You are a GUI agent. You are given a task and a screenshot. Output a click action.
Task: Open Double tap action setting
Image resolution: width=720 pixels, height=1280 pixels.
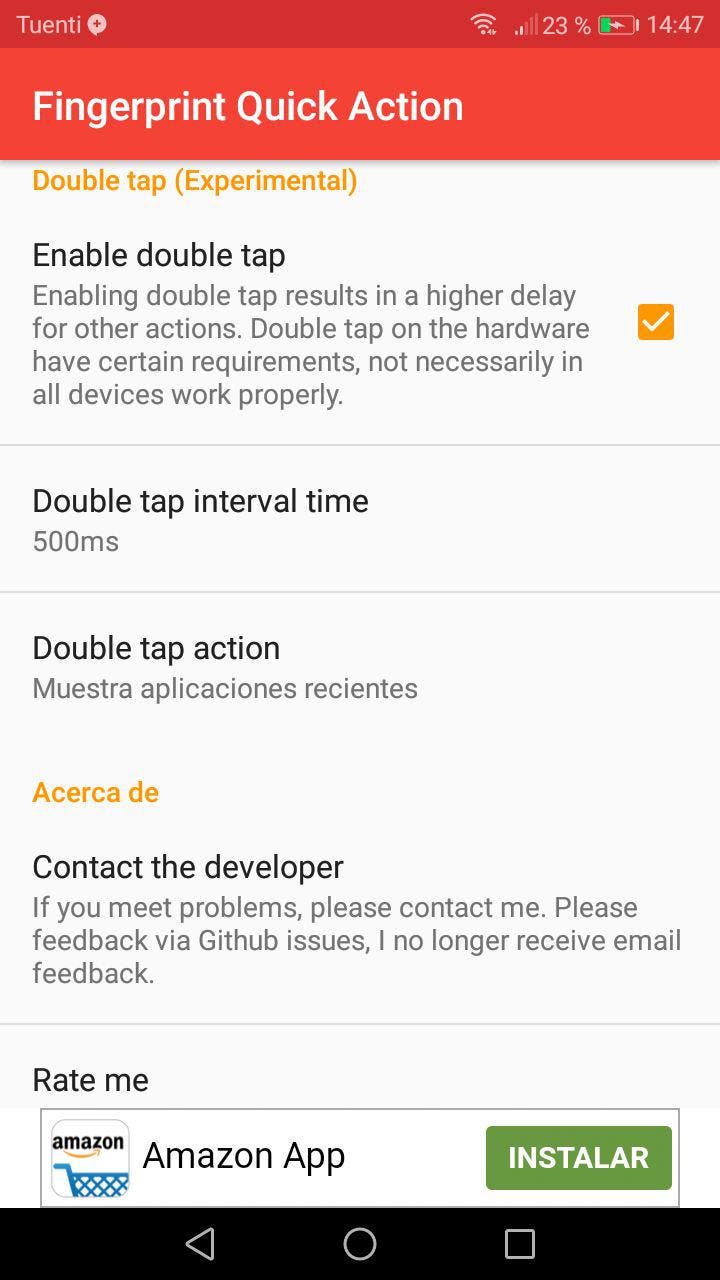(x=360, y=666)
